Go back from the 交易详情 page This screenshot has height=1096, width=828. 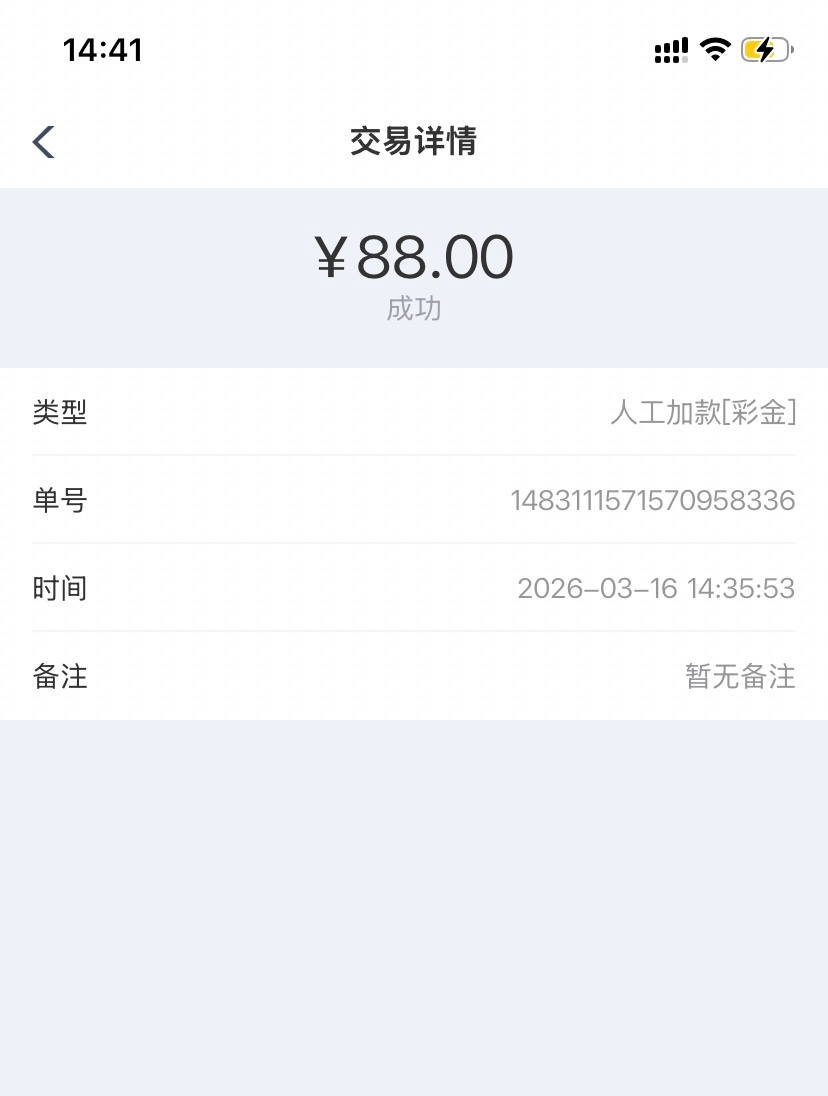pyautogui.click(x=43, y=142)
